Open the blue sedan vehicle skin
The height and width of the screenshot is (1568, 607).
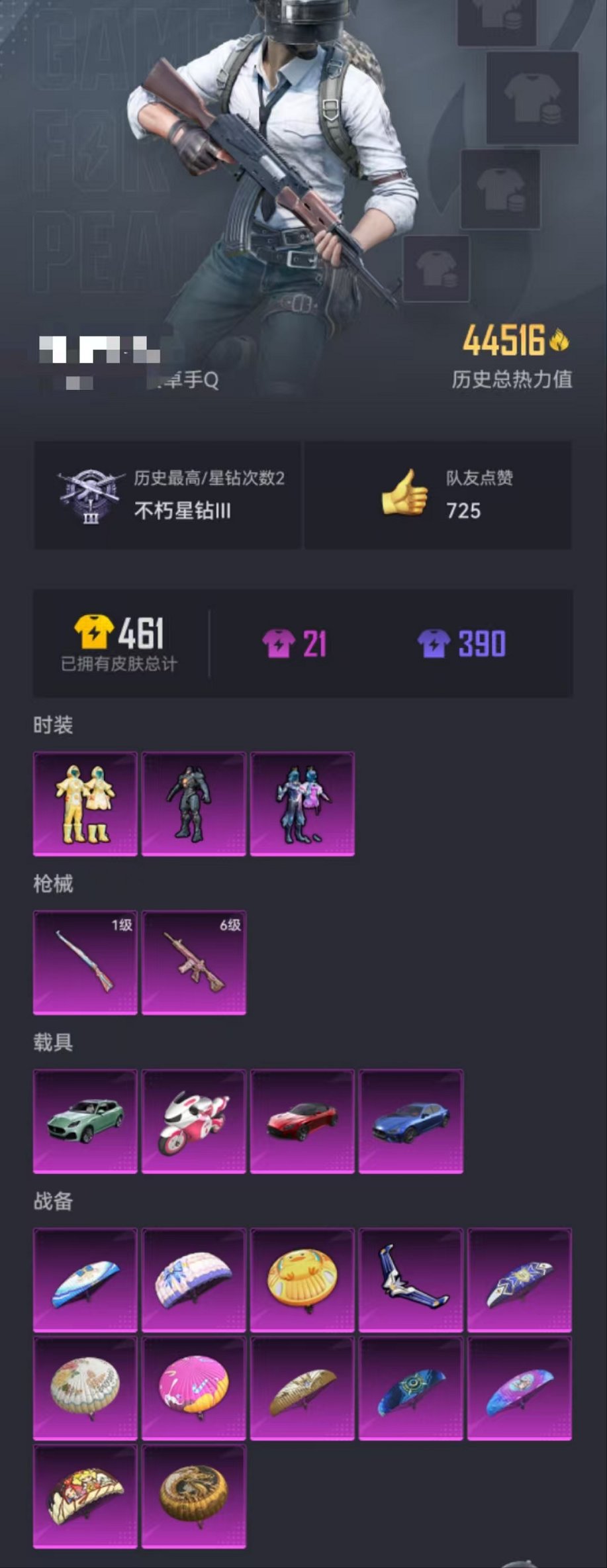410,1121
